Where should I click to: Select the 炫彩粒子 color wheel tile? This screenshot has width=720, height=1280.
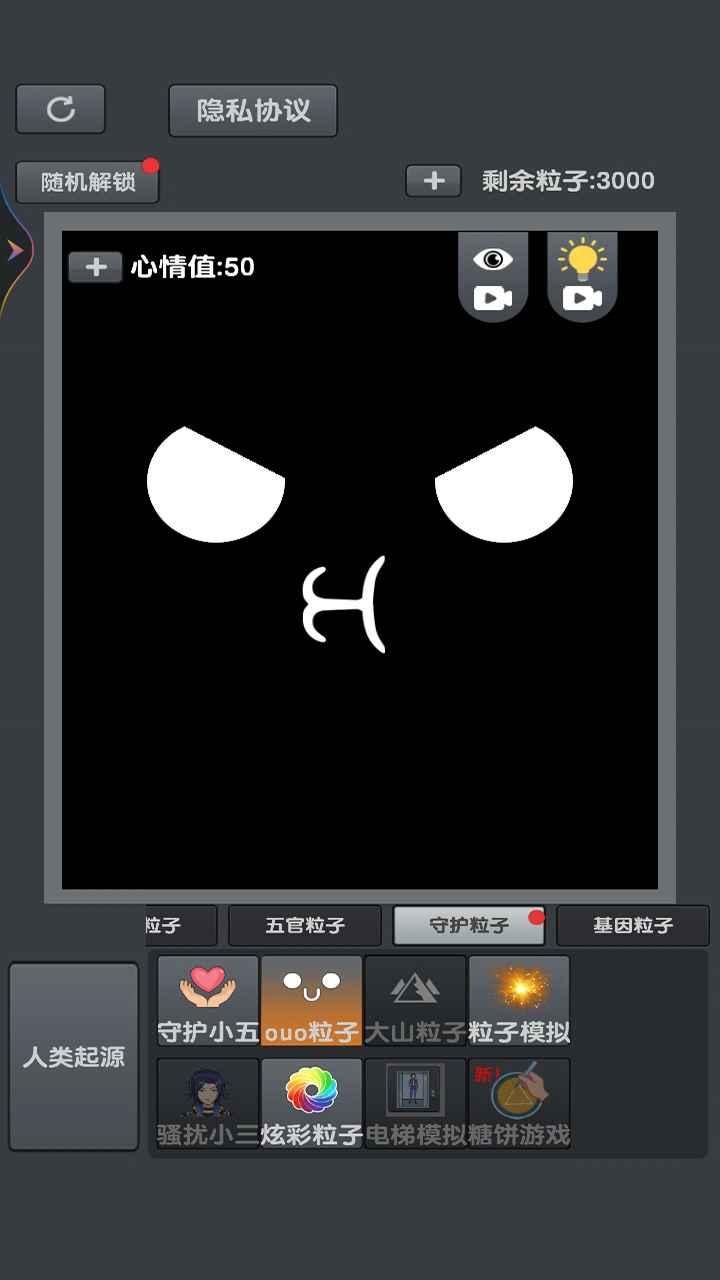[x=311, y=1103]
